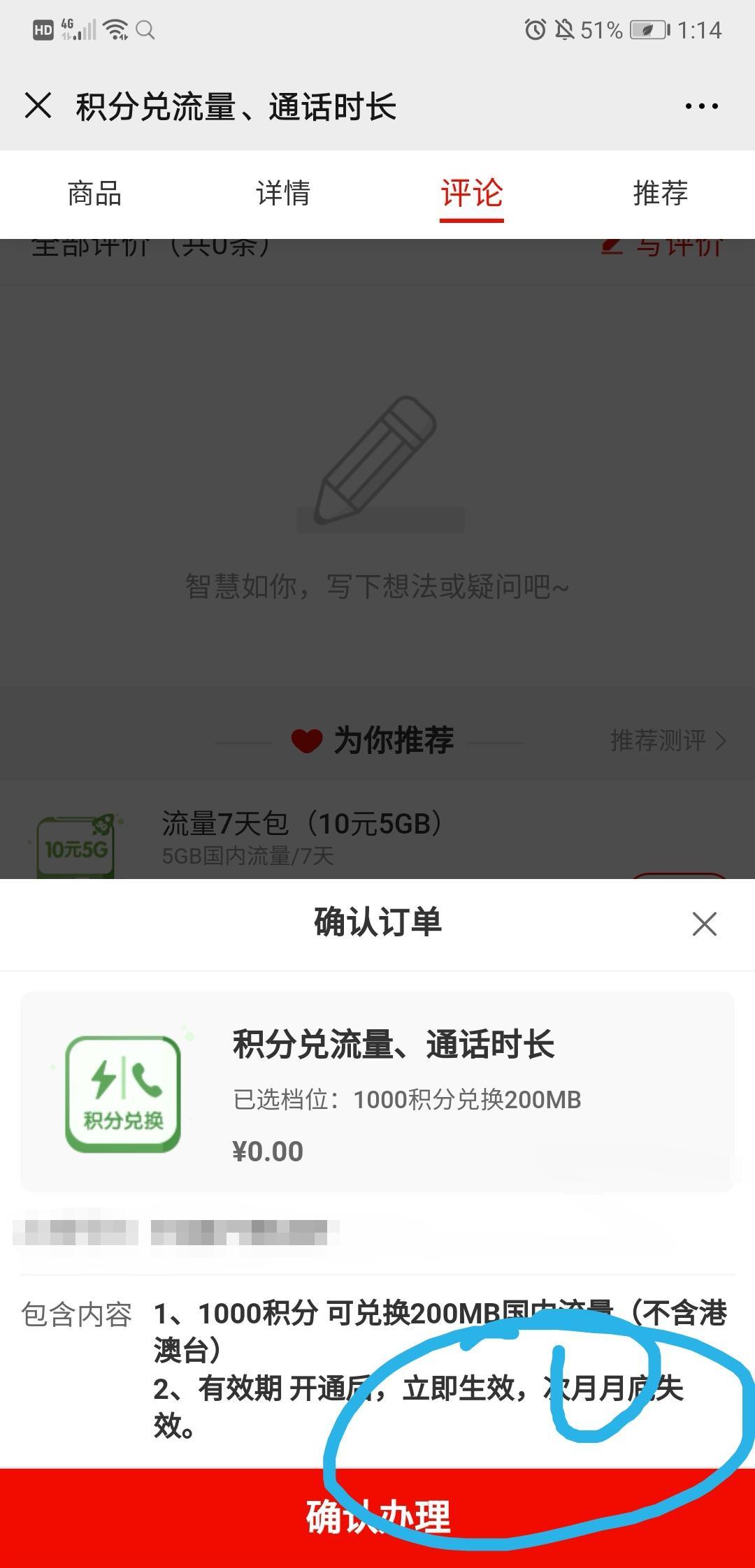Open the three-dot overflow menu
This screenshot has width=755, height=1568.
coord(701,106)
